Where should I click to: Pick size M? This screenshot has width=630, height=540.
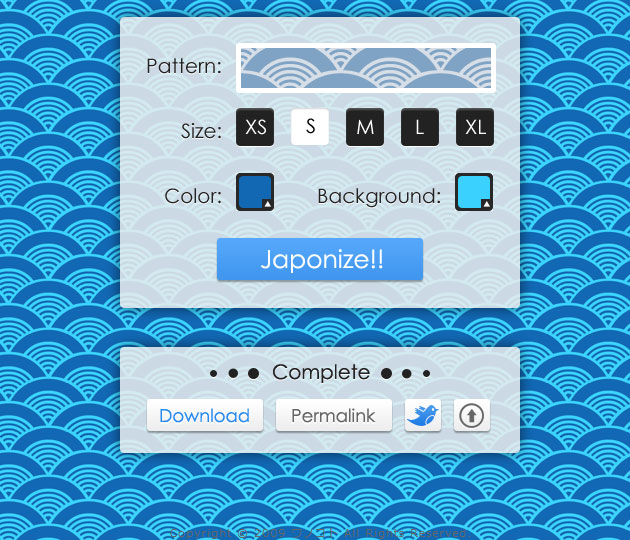[365, 127]
